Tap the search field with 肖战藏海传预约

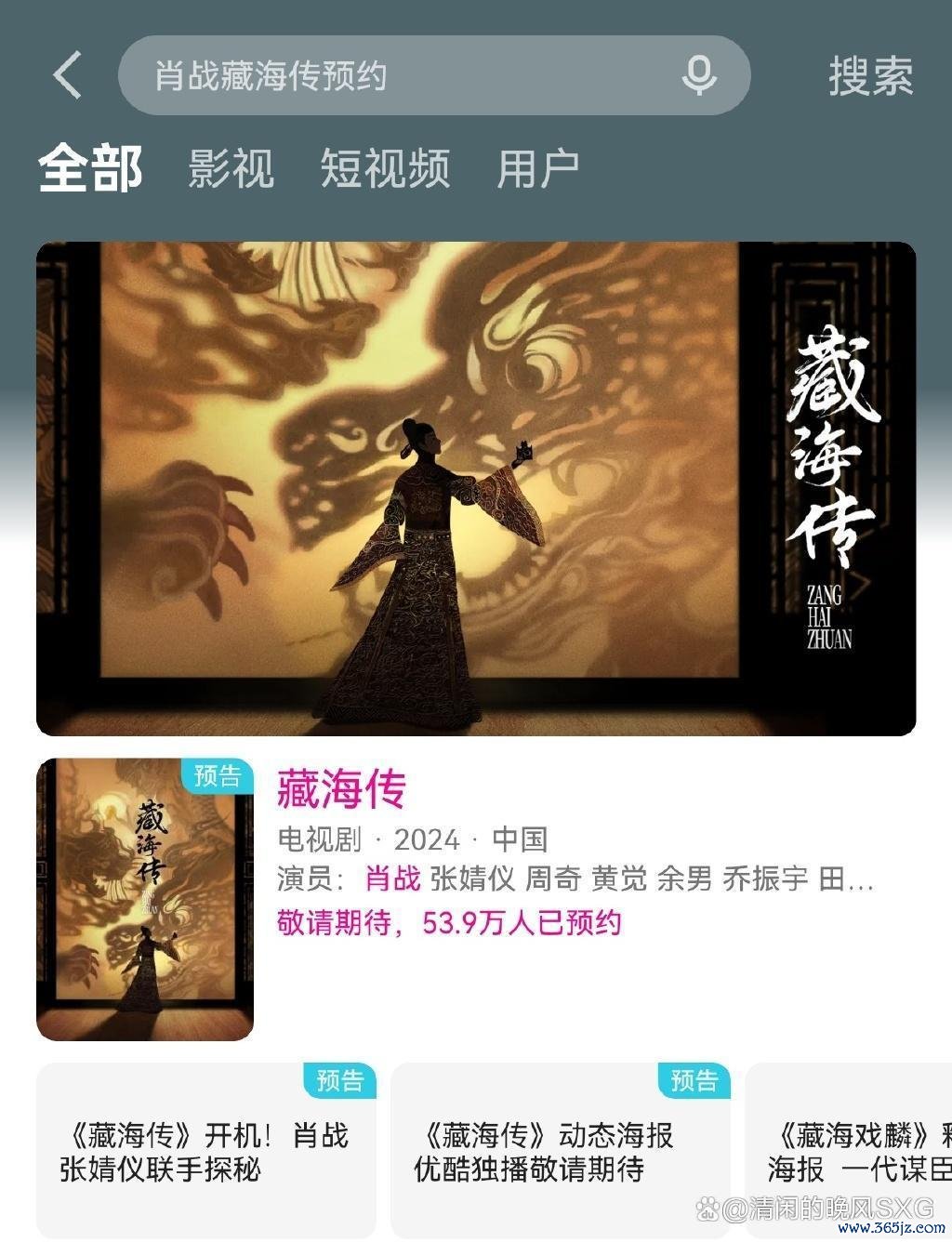point(400,75)
